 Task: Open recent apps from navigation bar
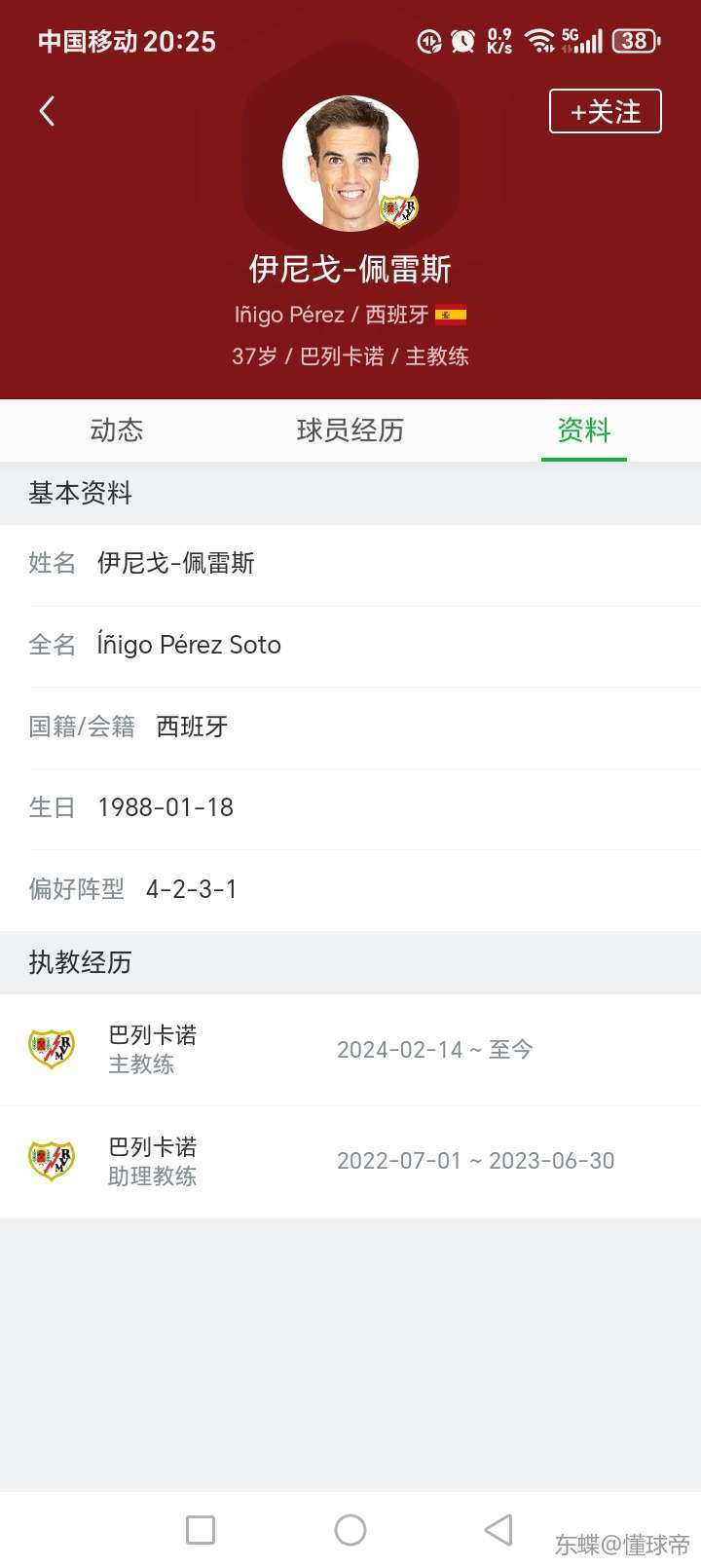point(201,1530)
